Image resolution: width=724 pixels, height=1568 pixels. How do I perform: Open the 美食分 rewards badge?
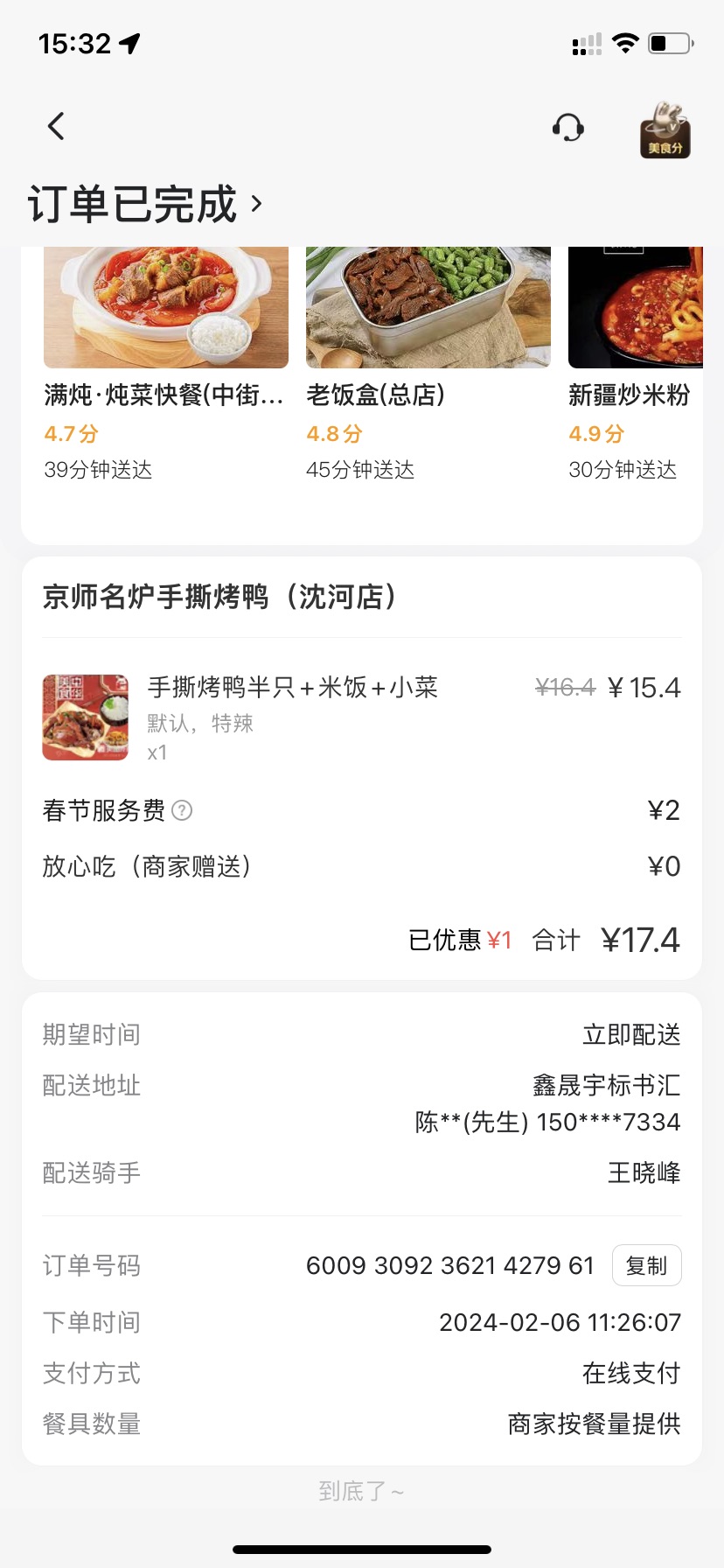tap(665, 130)
